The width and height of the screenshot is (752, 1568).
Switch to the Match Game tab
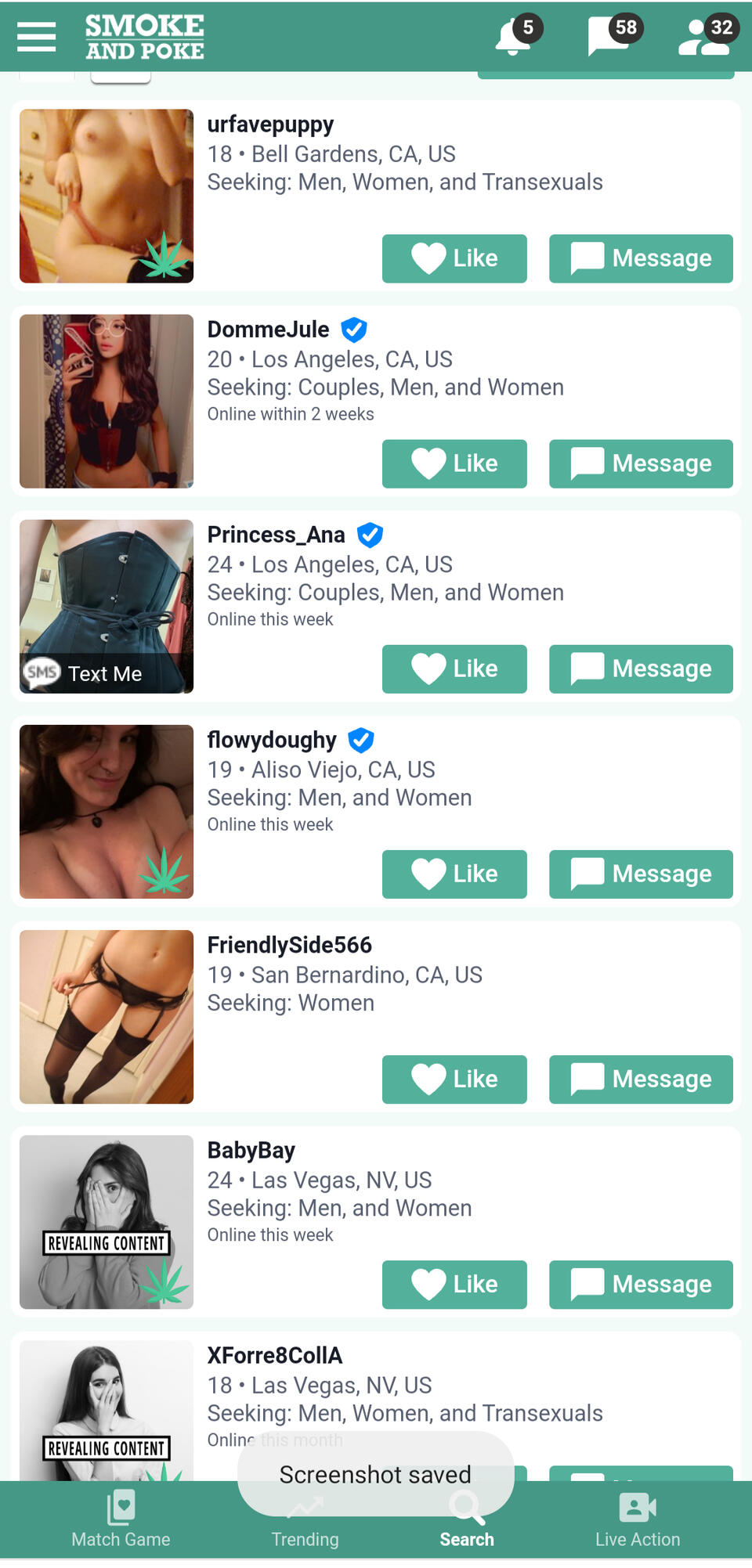(x=121, y=1519)
